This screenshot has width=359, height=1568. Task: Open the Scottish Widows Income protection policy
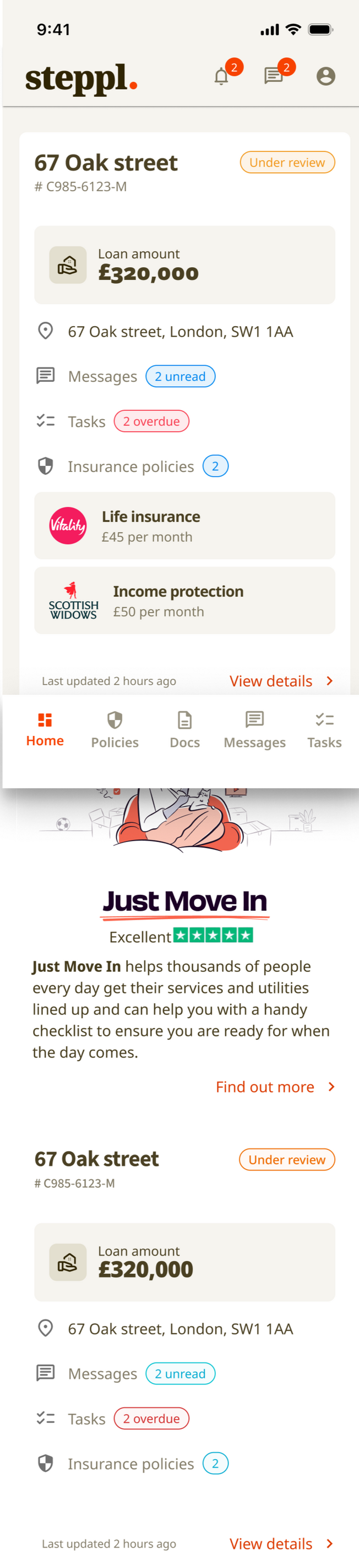(x=184, y=600)
